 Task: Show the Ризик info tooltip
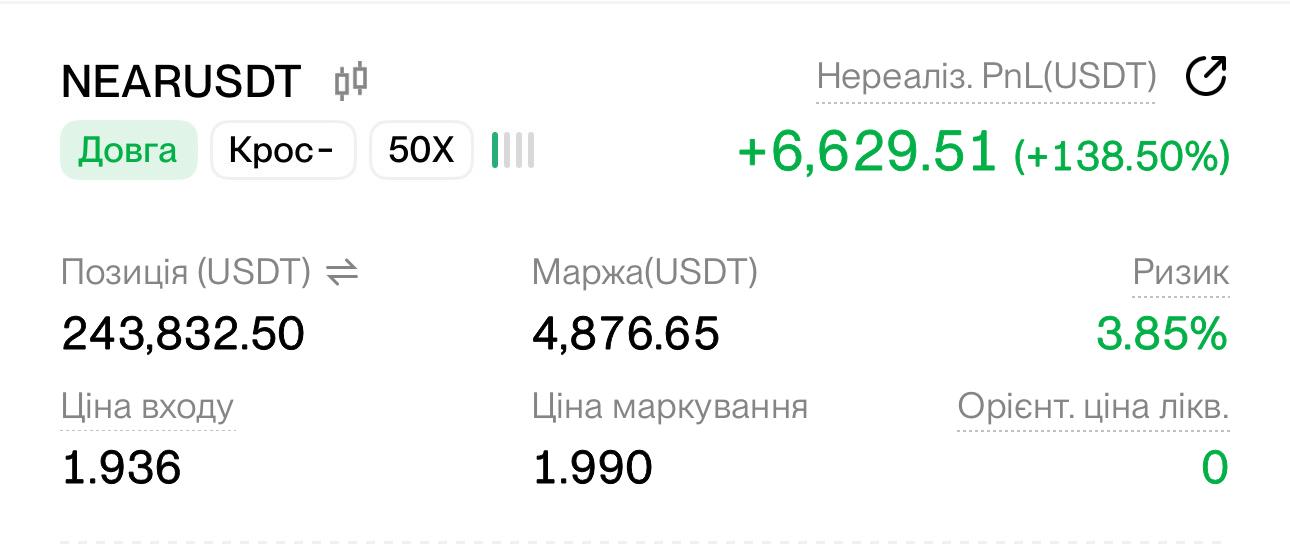click(1181, 272)
